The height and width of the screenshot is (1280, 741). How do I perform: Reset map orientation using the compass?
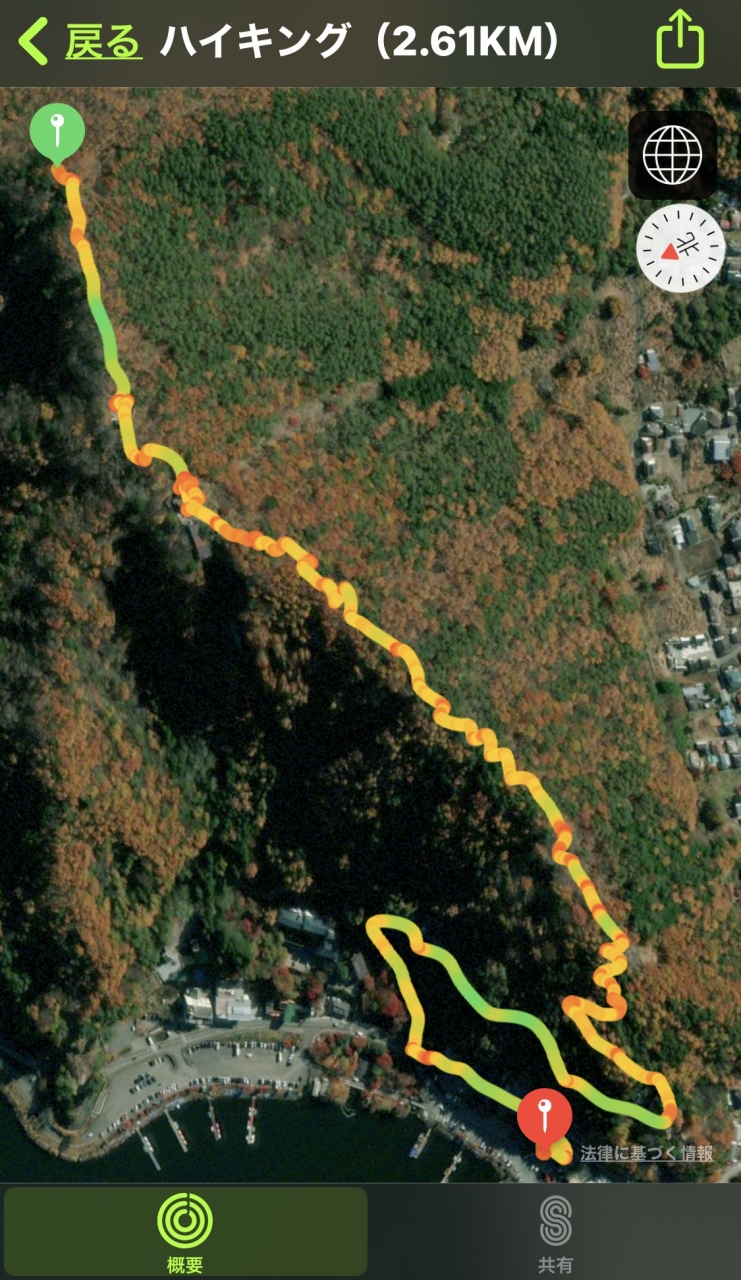pyautogui.click(x=680, y=247)
